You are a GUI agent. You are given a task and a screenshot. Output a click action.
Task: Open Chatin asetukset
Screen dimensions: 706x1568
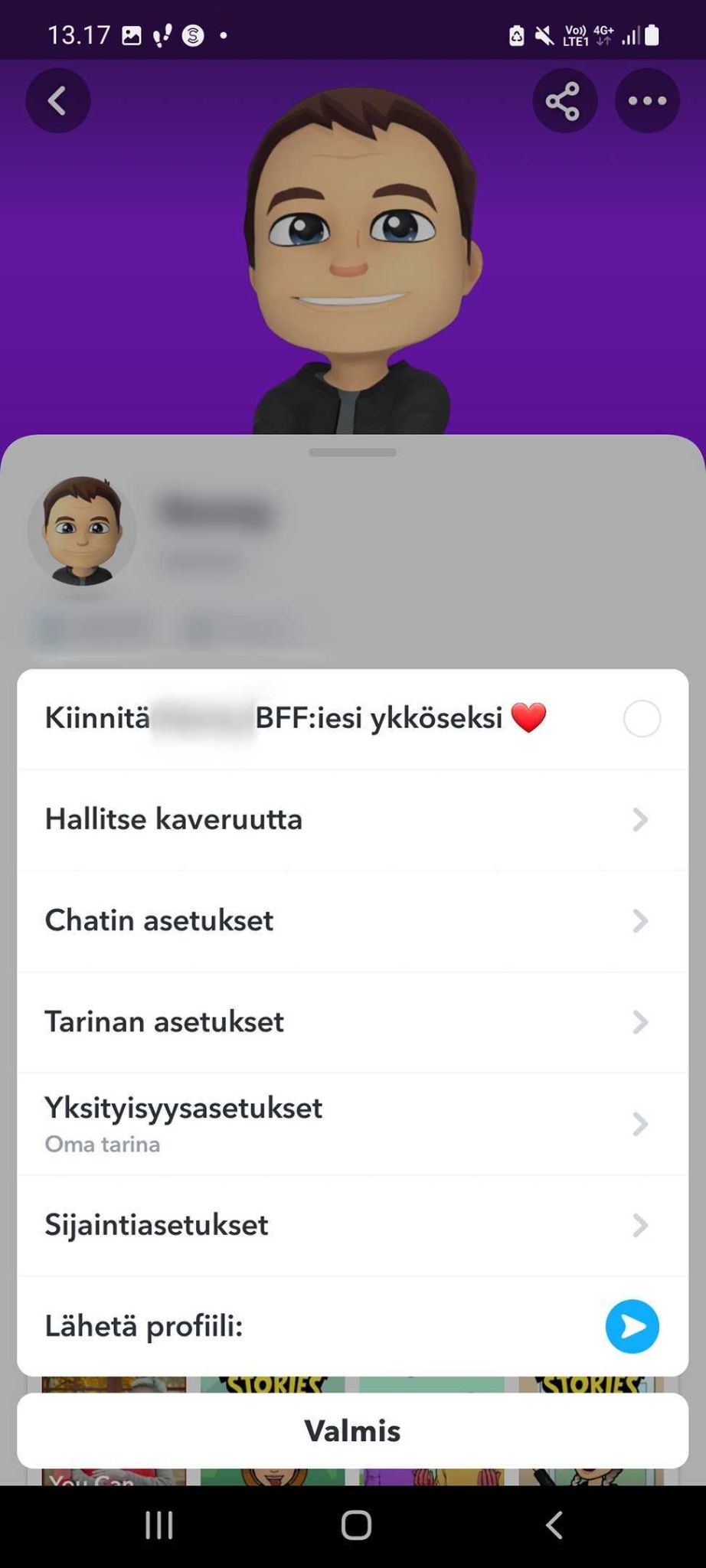352,921
